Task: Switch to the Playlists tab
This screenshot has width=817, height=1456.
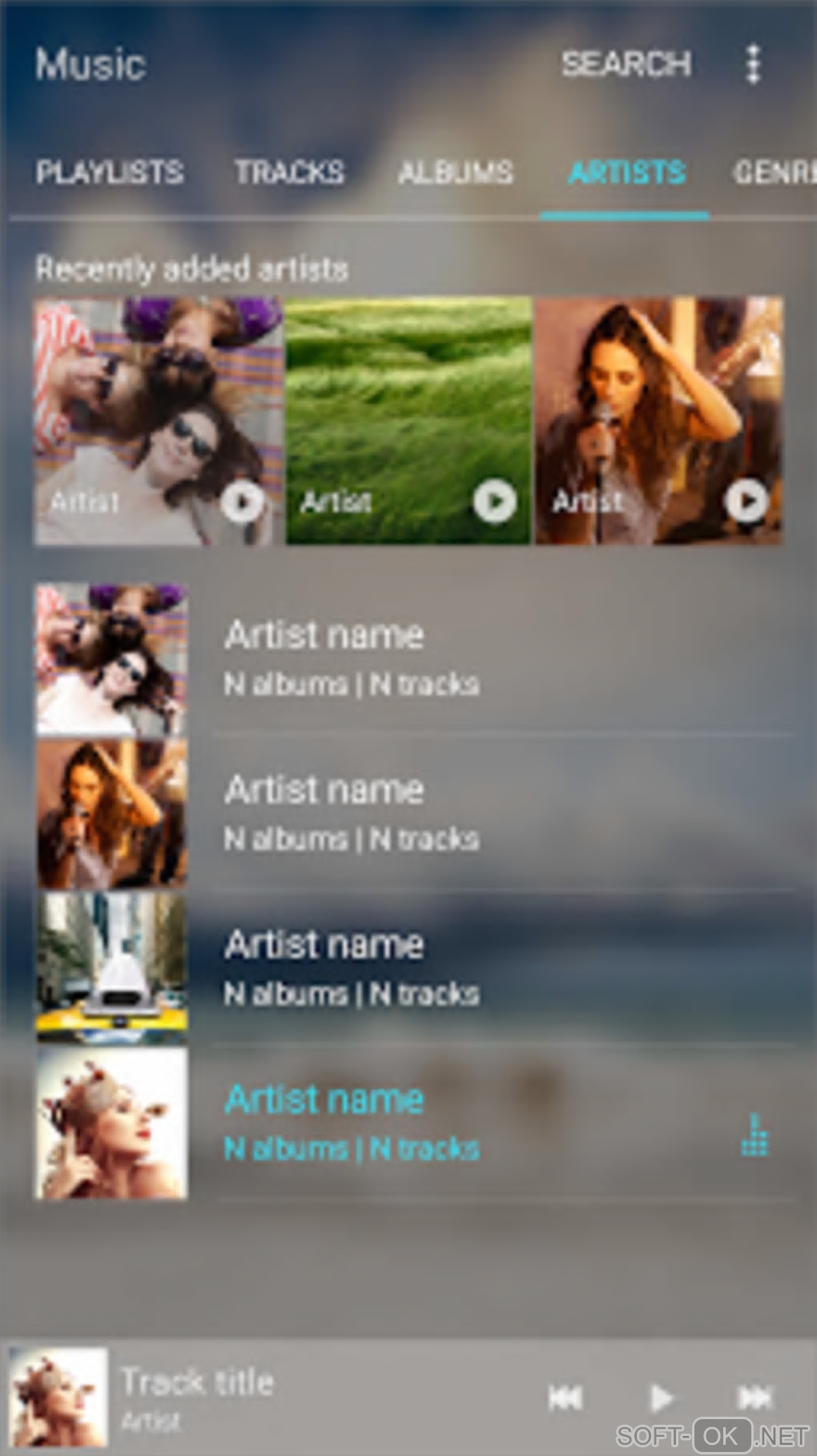Action: point(110,172)
